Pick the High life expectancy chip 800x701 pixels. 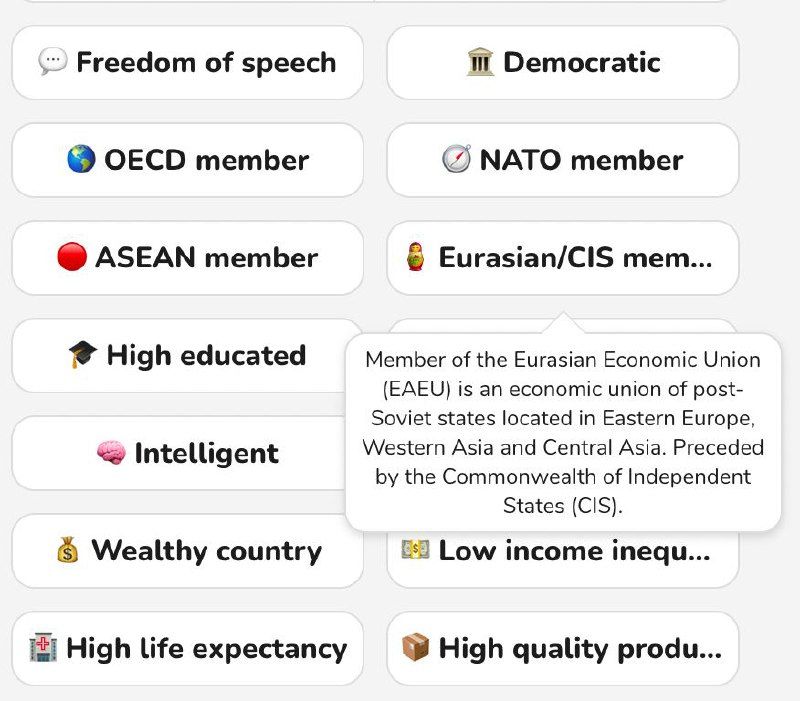tap(187, 649)
